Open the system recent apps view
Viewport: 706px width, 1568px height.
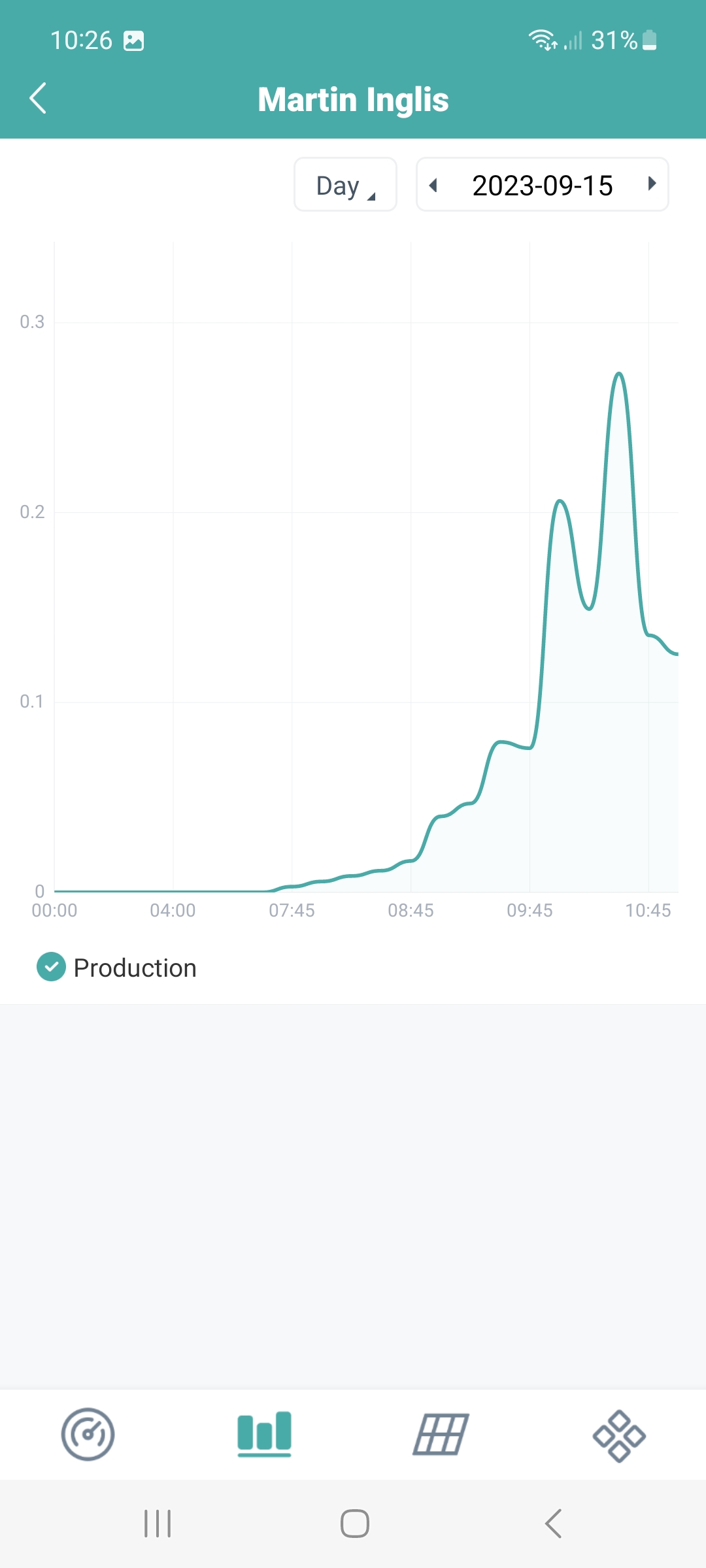158,1524
